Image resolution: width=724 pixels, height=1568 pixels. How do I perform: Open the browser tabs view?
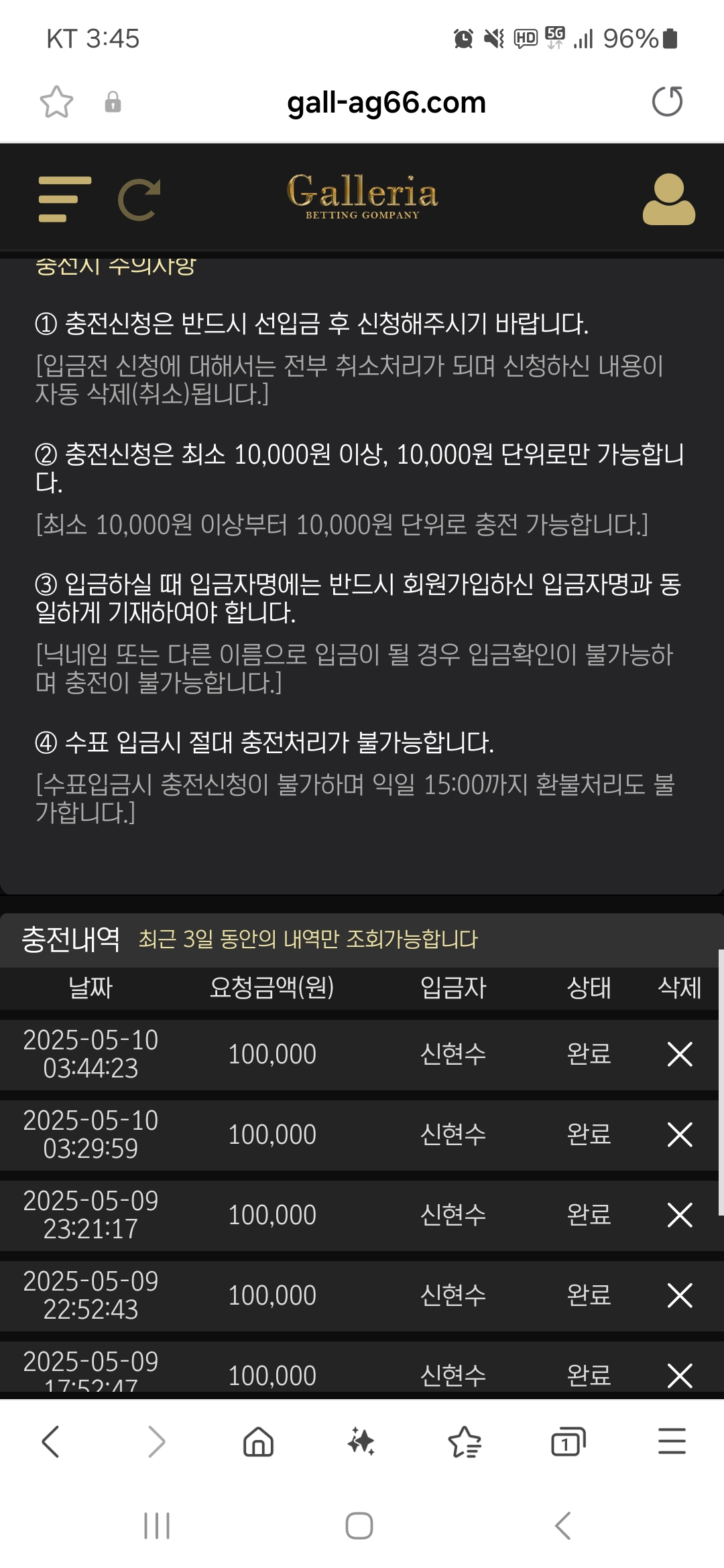[x=568, y=1441]
